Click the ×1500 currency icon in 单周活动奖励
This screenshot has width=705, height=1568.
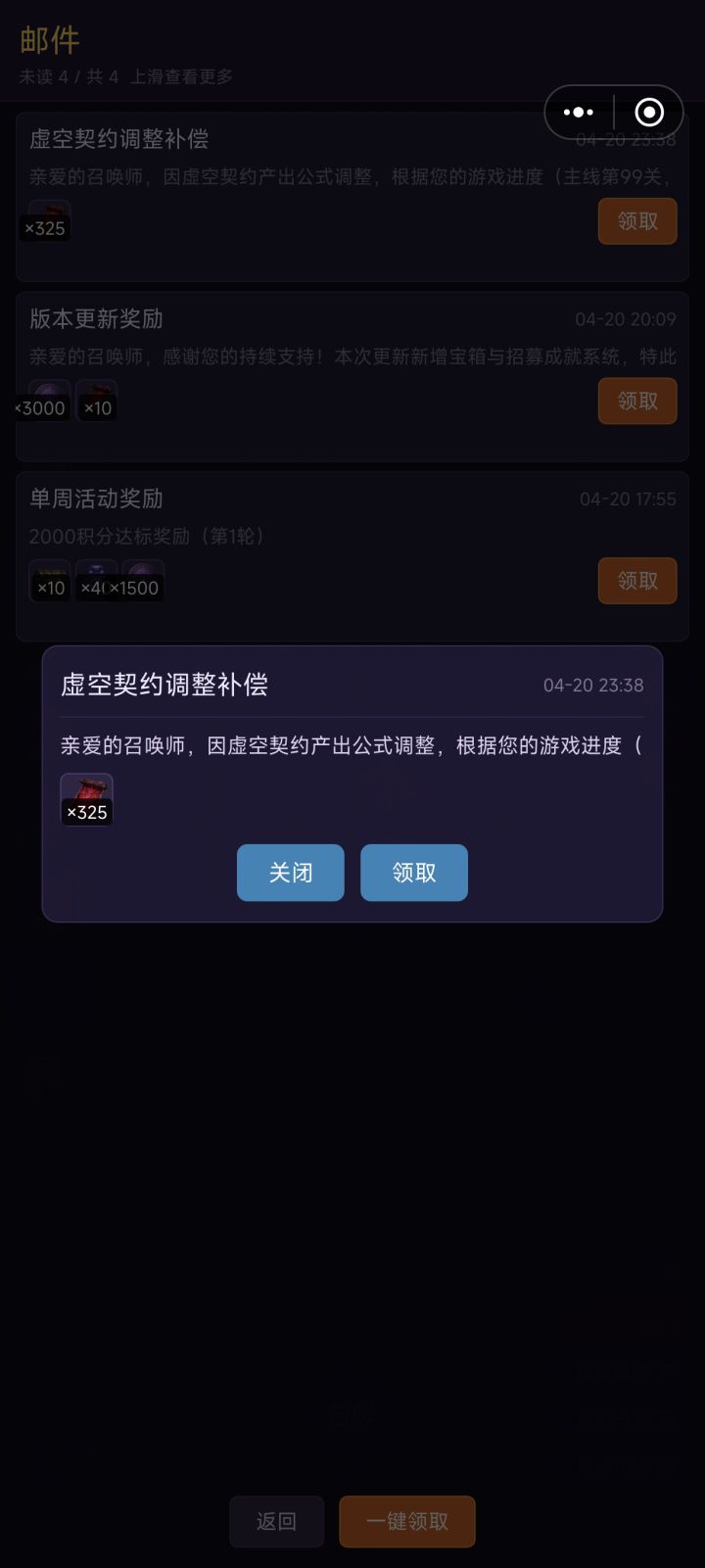[142, 578]
